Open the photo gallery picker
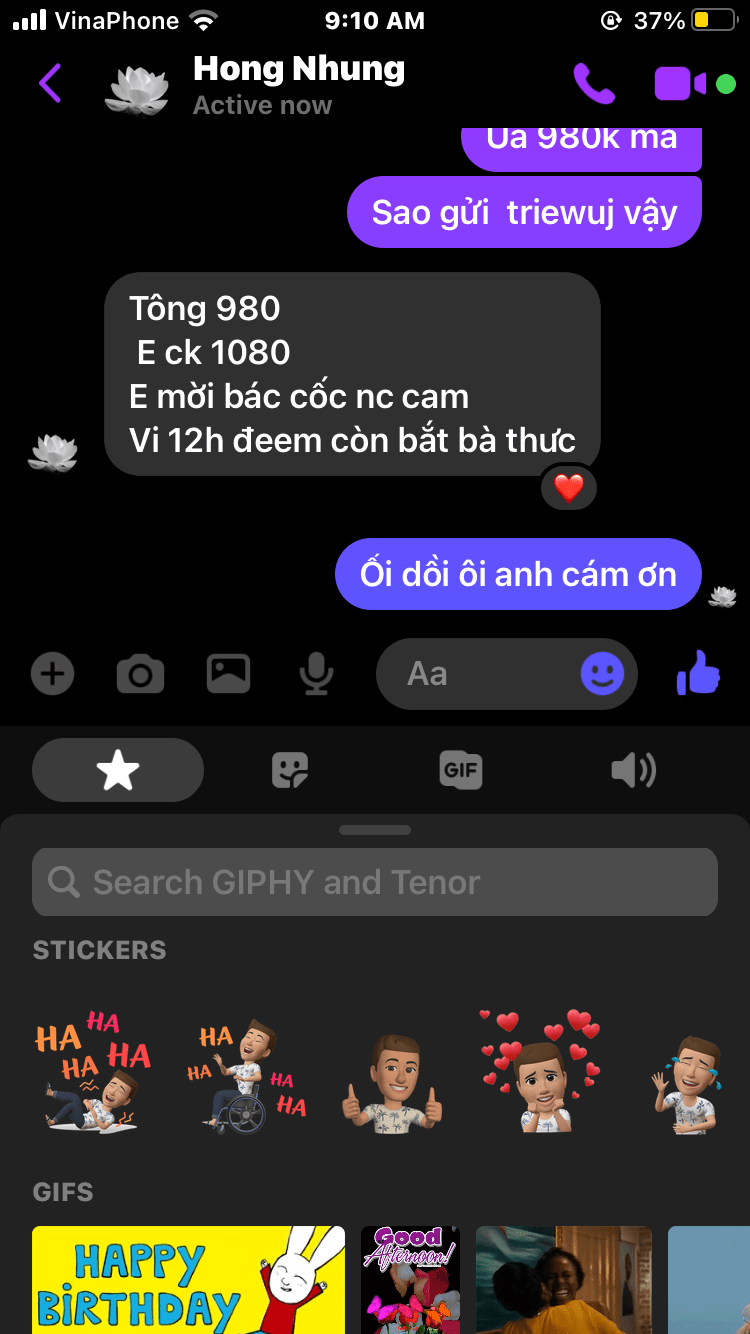Image resolution: width=750 pixels, height=1334 pixels. (228, 675)
